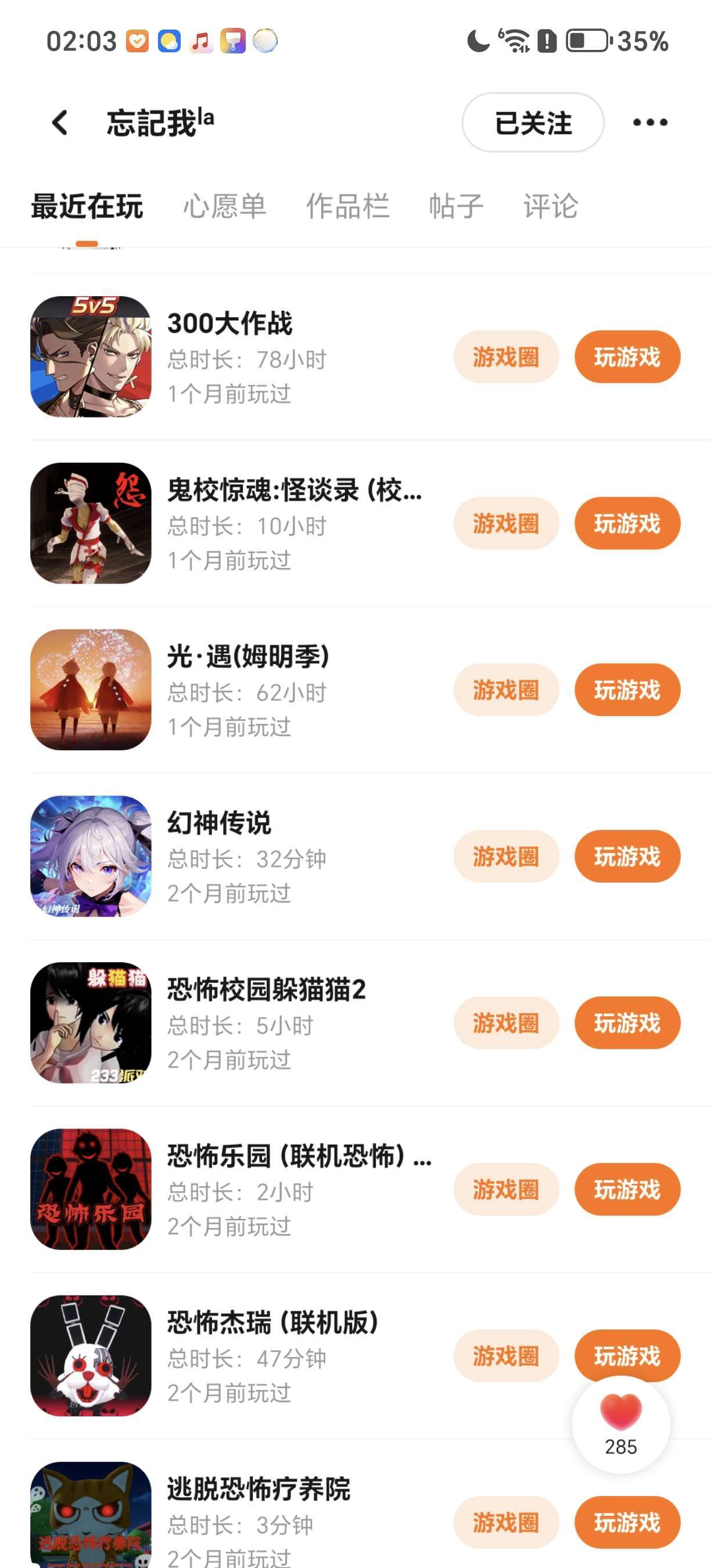Tap the red heart like button
This screenshot has width=711, height=1568.
click(x=621, y=1414)
